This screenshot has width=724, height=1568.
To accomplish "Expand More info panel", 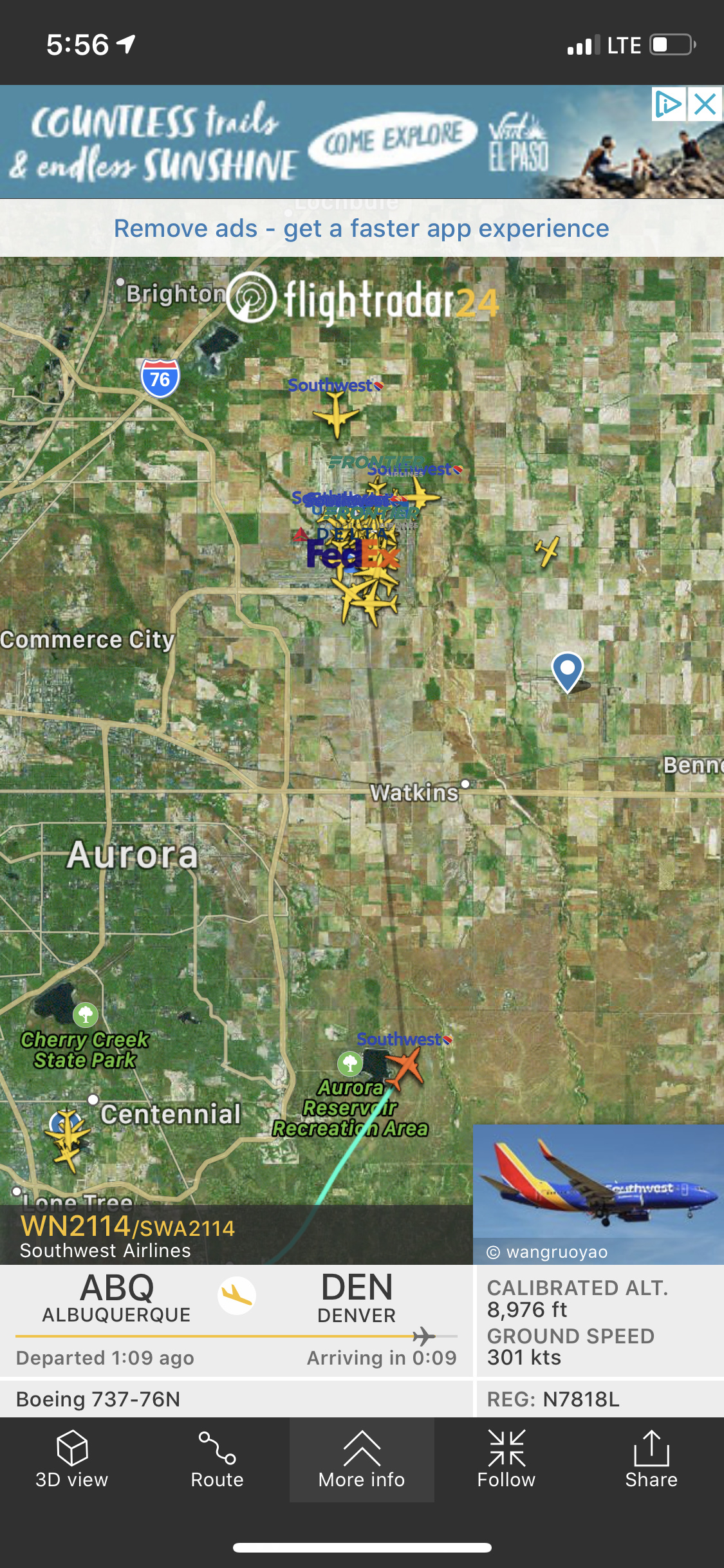I will (362, 1460).
